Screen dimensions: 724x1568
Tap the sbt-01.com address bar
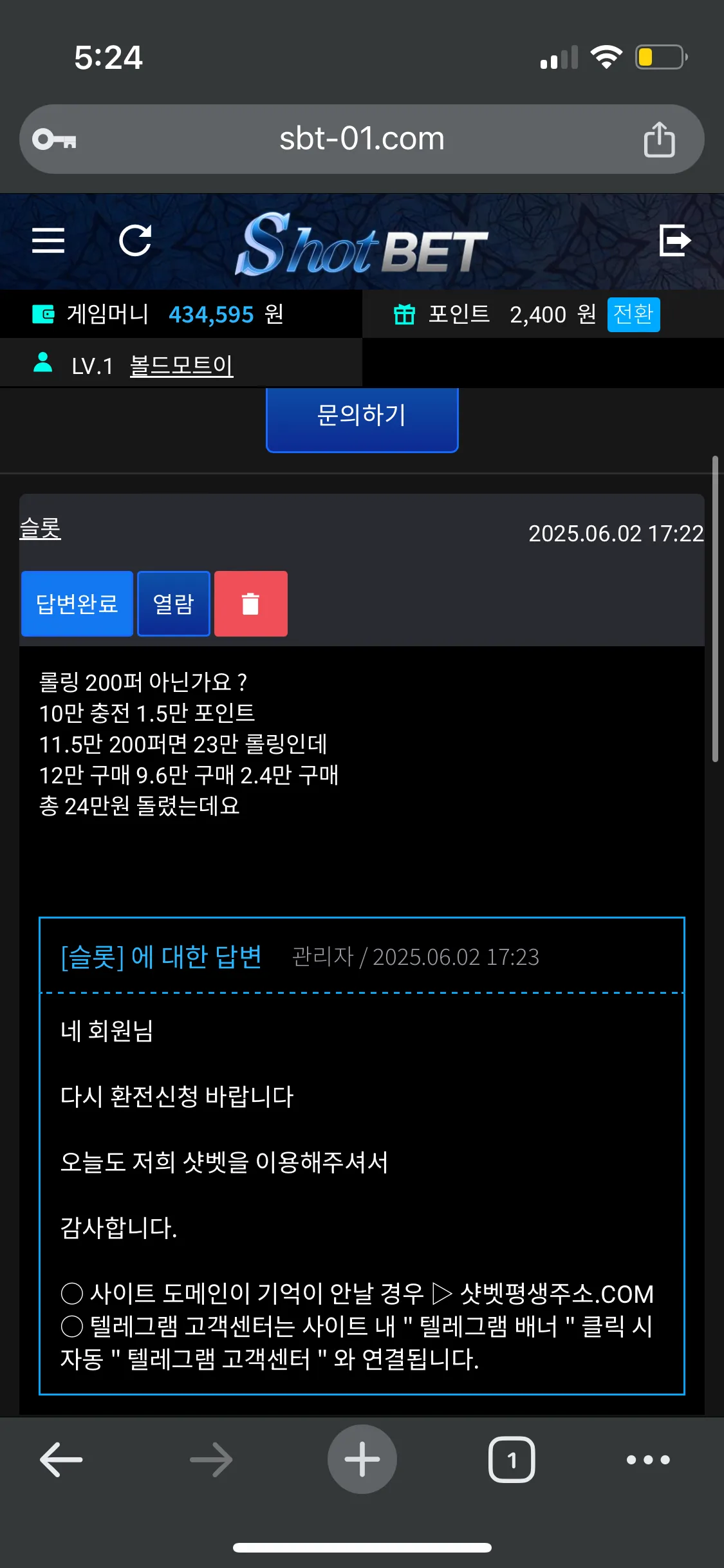[362, 139]
